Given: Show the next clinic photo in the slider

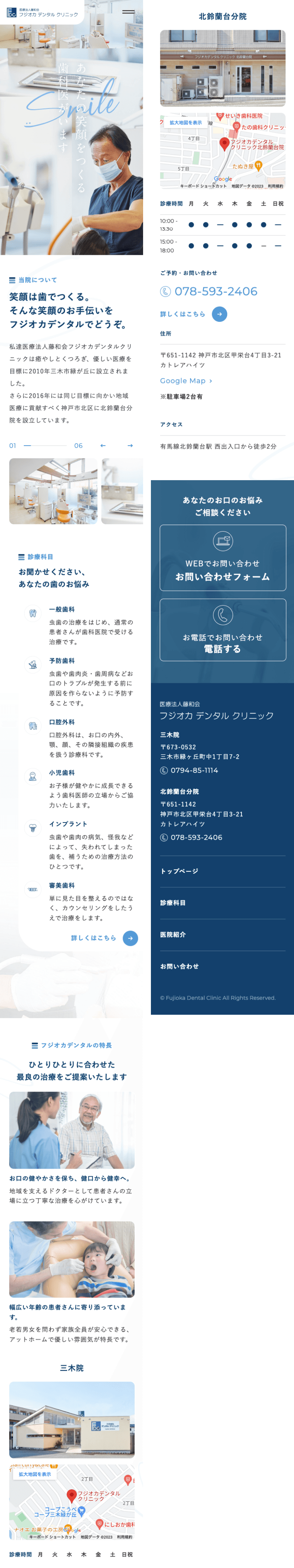Looking at the screenshot, I should [130, 446].
